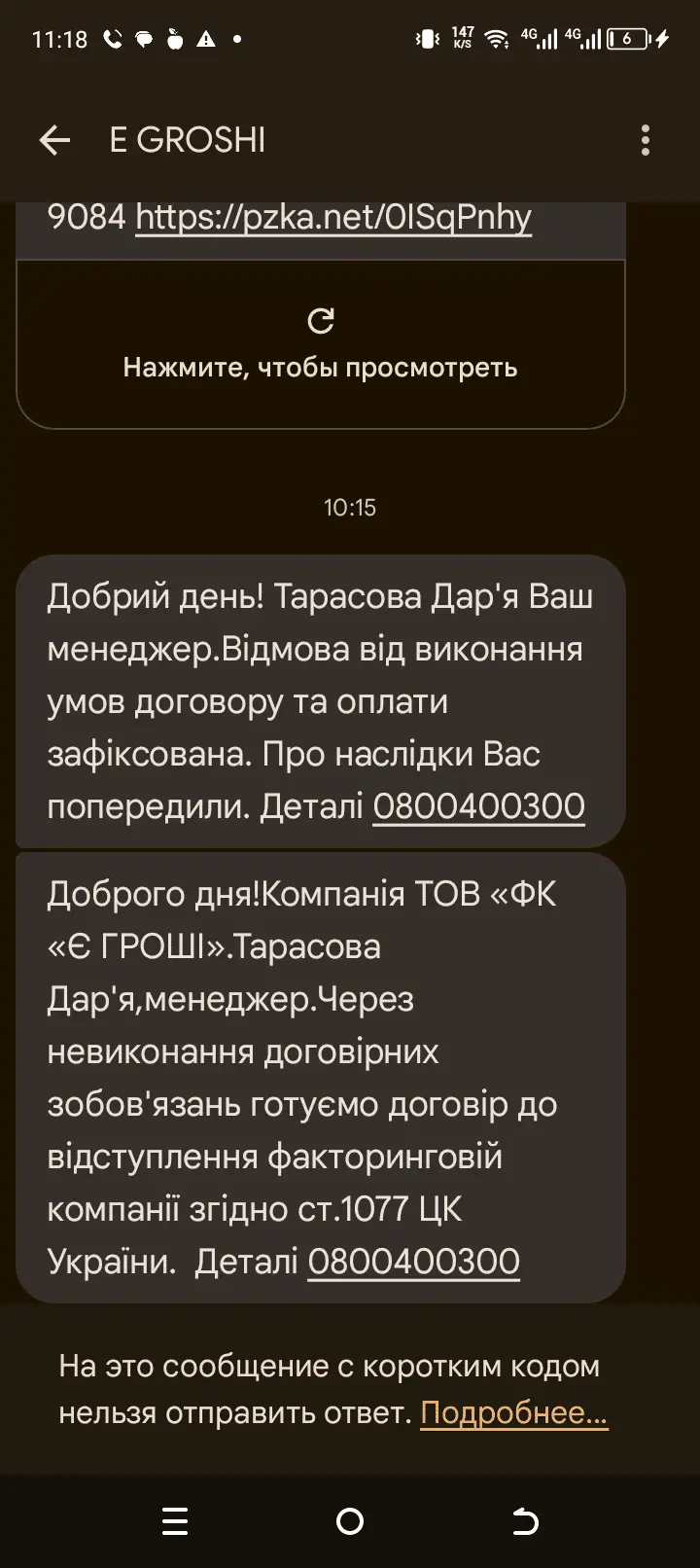The width and height of the screenshot is (700, 1568).
Task: Go back from E GROSHI conversation
Action: click(54, 141)
